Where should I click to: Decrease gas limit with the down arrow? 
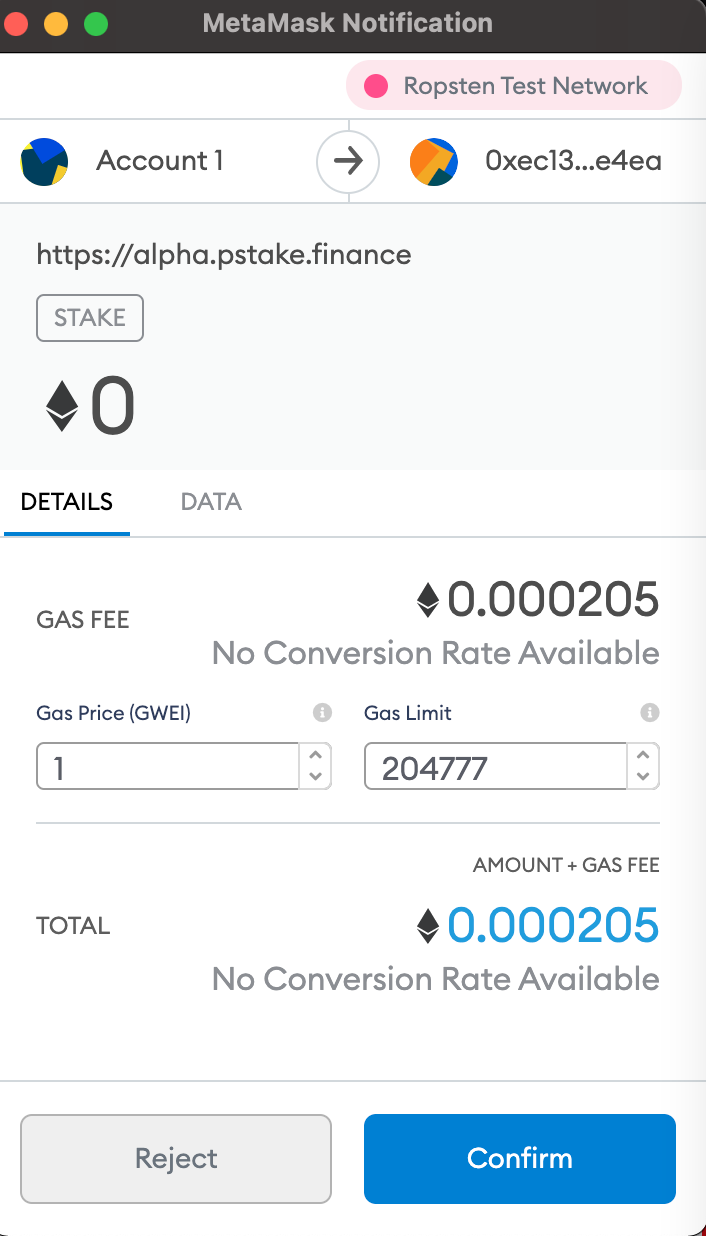(644, 777)
